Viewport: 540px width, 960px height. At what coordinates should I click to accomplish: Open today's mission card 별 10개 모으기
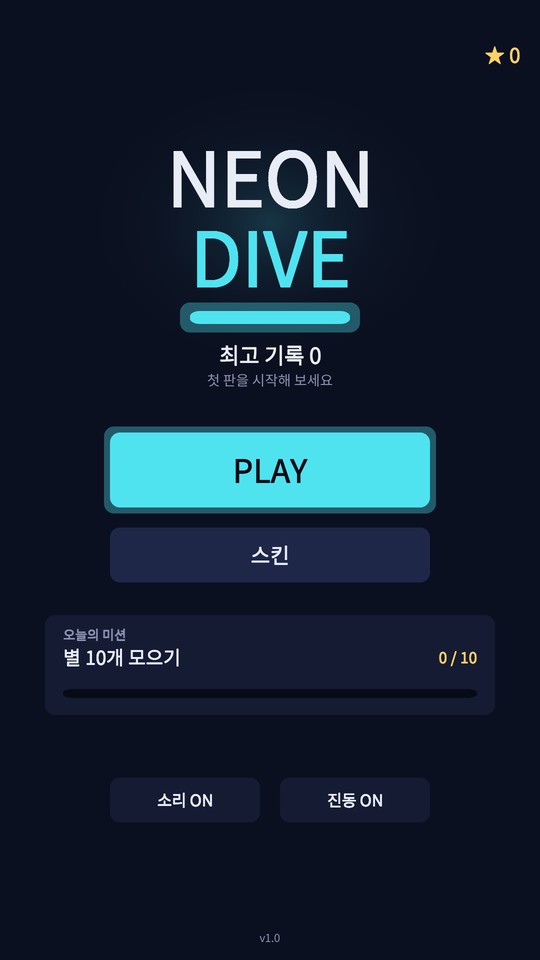click(x=270, y=665)
